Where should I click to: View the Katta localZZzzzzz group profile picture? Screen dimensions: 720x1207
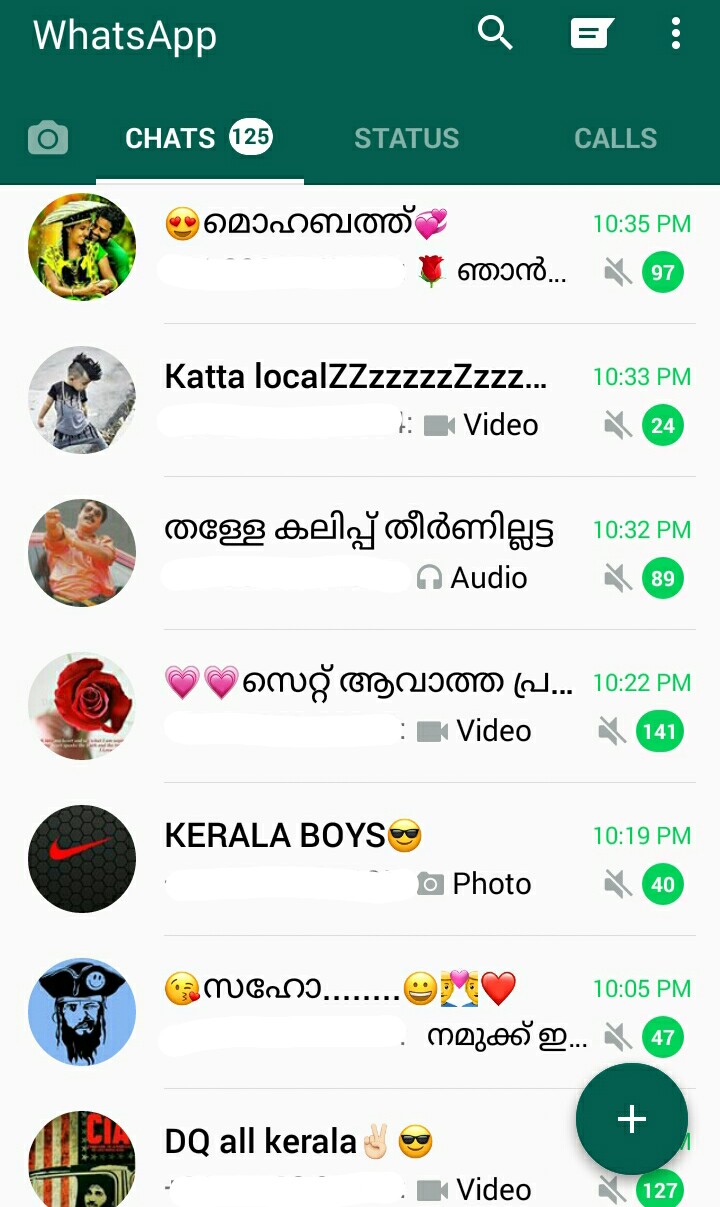point(82,400)
